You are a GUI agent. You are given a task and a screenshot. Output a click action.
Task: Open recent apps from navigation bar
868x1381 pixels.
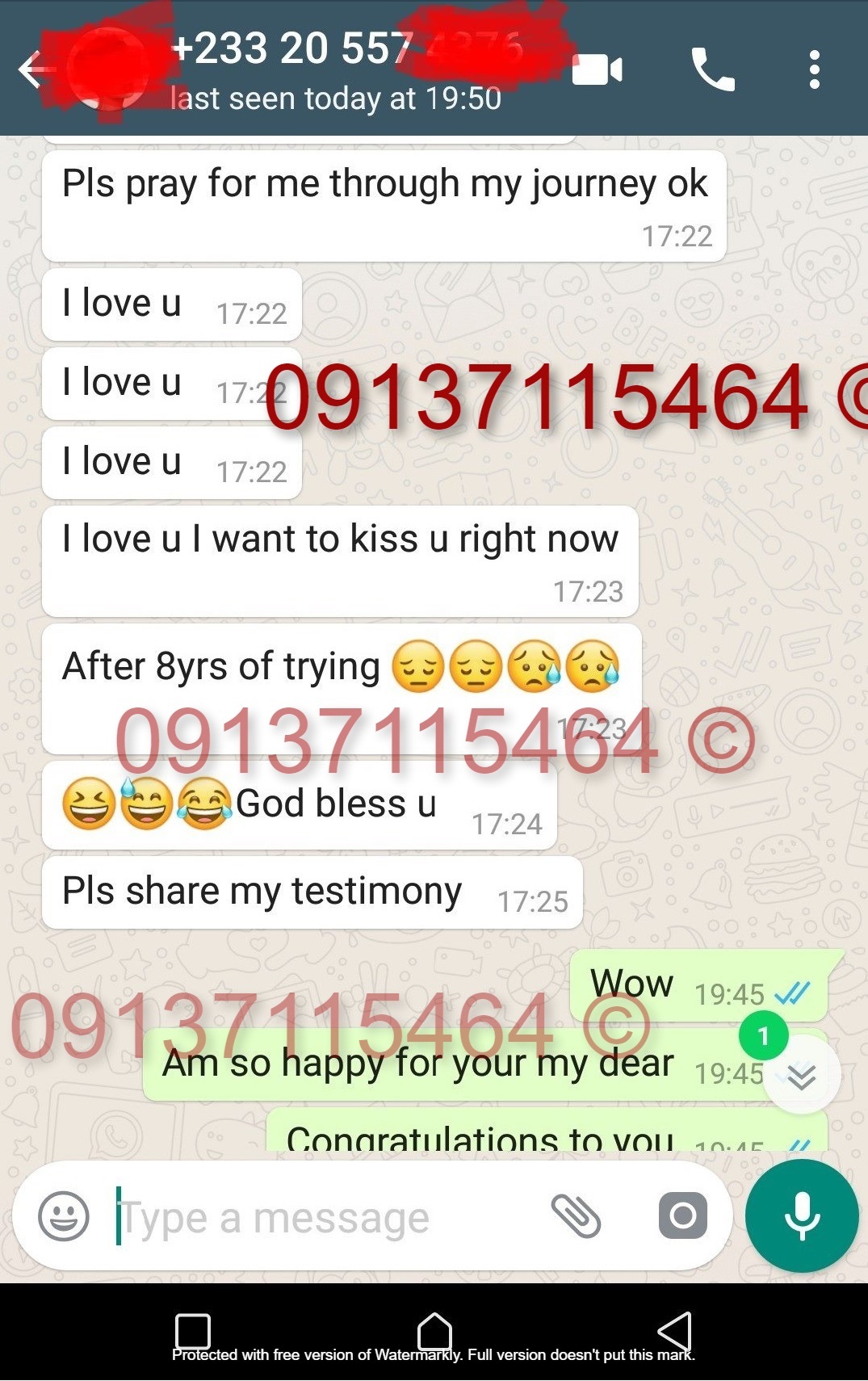[x=193, y=1330]
